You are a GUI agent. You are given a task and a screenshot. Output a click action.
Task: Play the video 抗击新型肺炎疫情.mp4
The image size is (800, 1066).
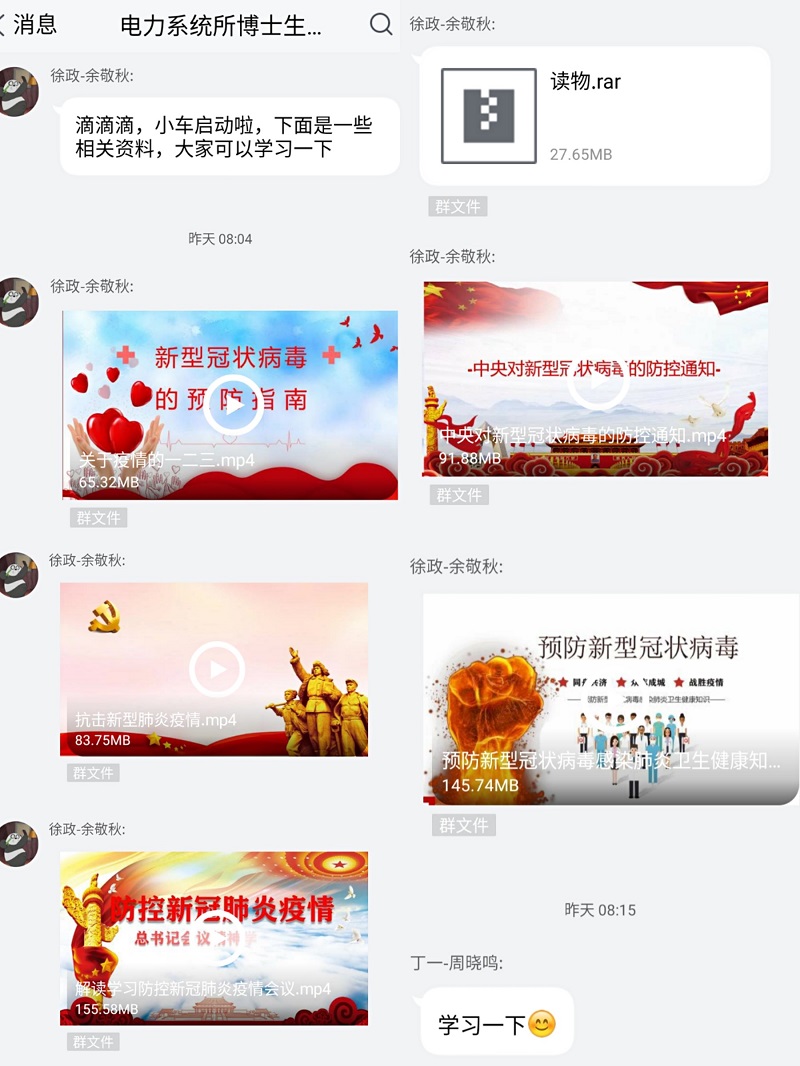tap(217, 669)
